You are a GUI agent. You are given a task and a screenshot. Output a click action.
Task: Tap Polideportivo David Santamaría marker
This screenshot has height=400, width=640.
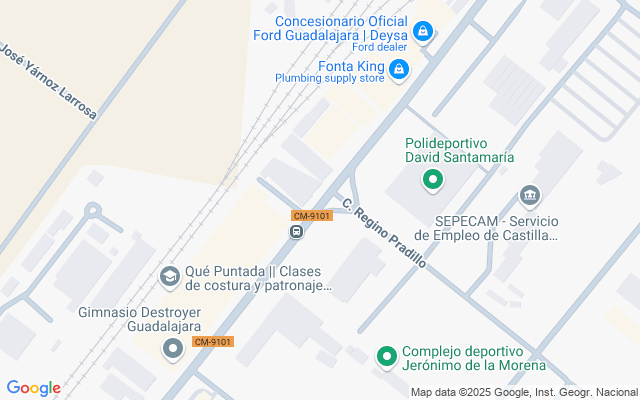432,180
